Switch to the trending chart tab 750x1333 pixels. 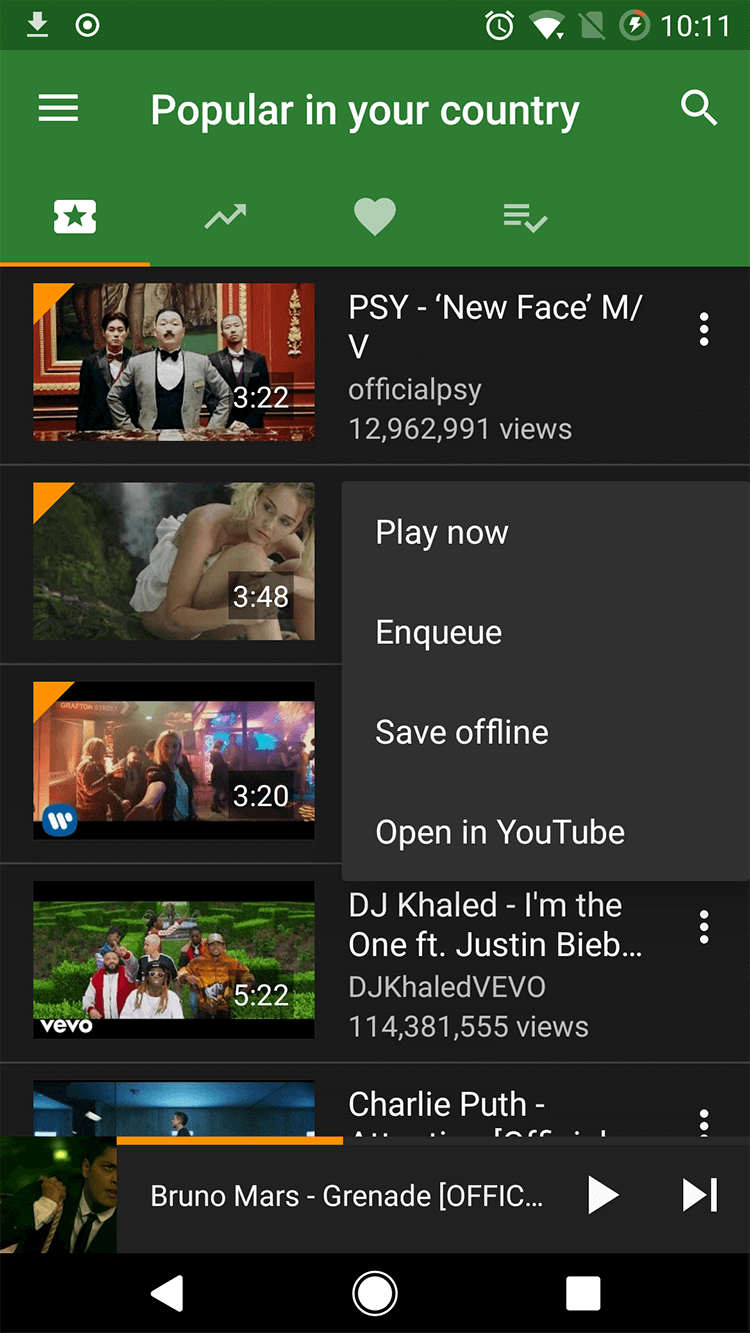[225, 216]
